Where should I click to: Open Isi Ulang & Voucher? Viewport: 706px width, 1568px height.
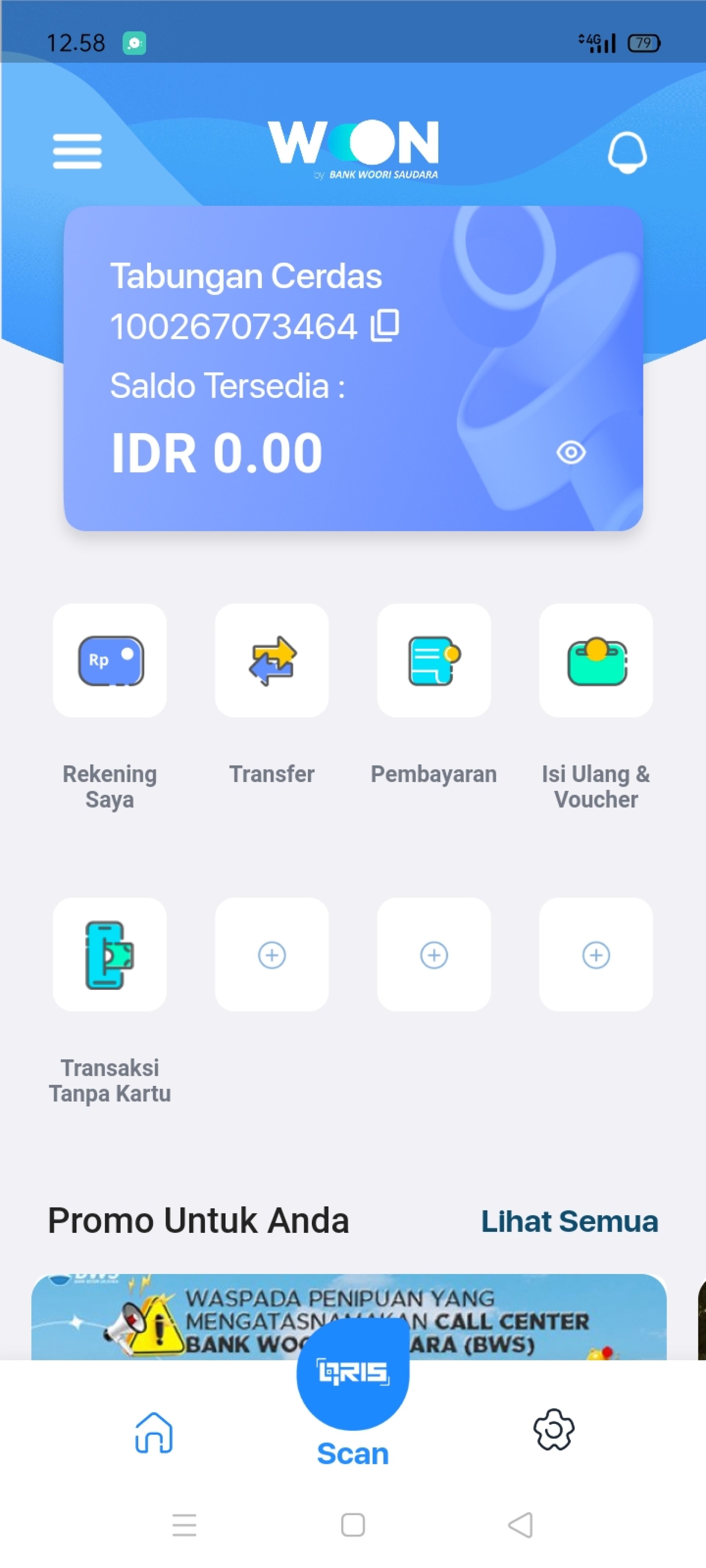(596, 660)
